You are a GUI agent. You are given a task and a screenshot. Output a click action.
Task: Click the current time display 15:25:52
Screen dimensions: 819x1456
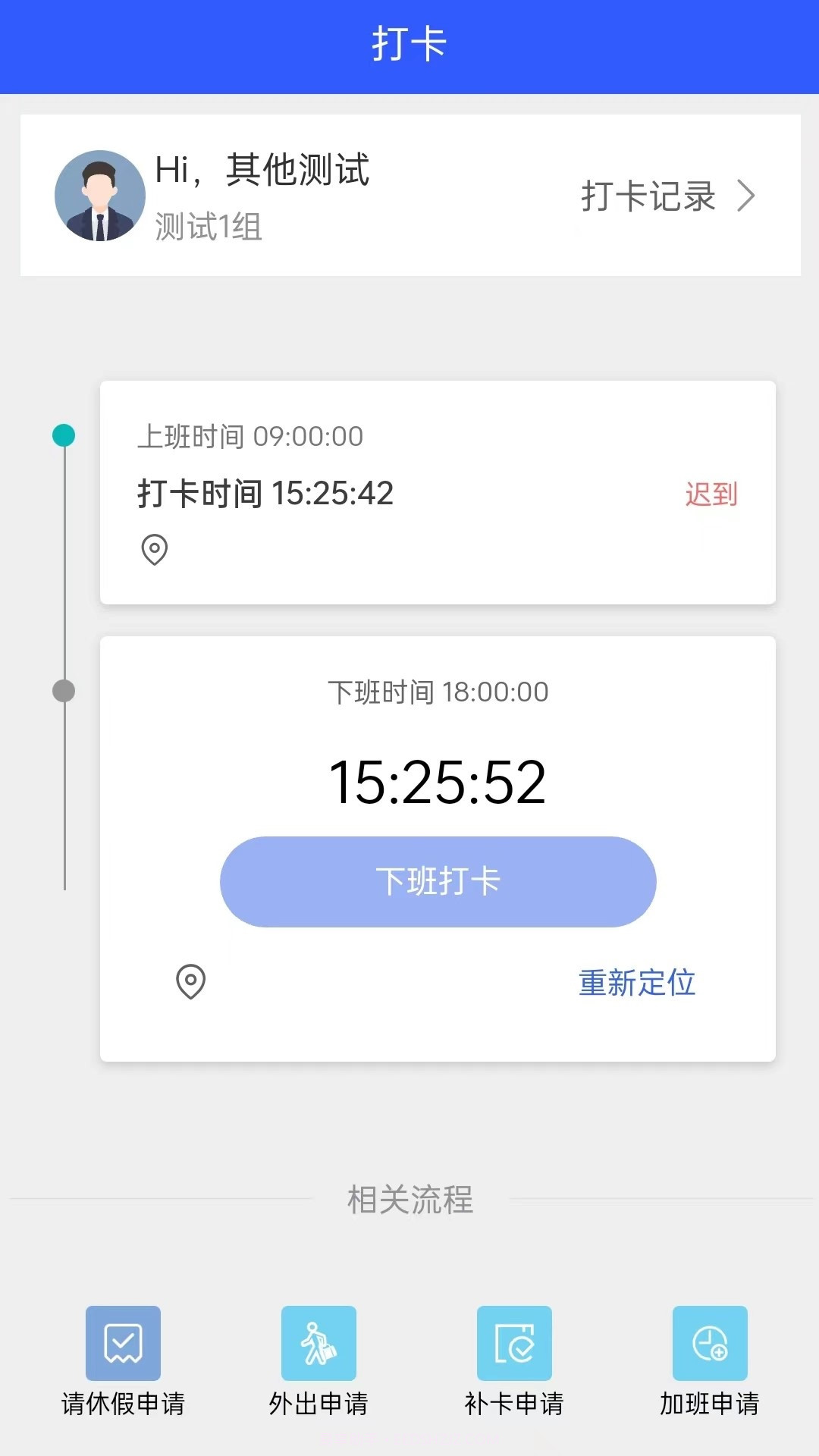point(437,783)
